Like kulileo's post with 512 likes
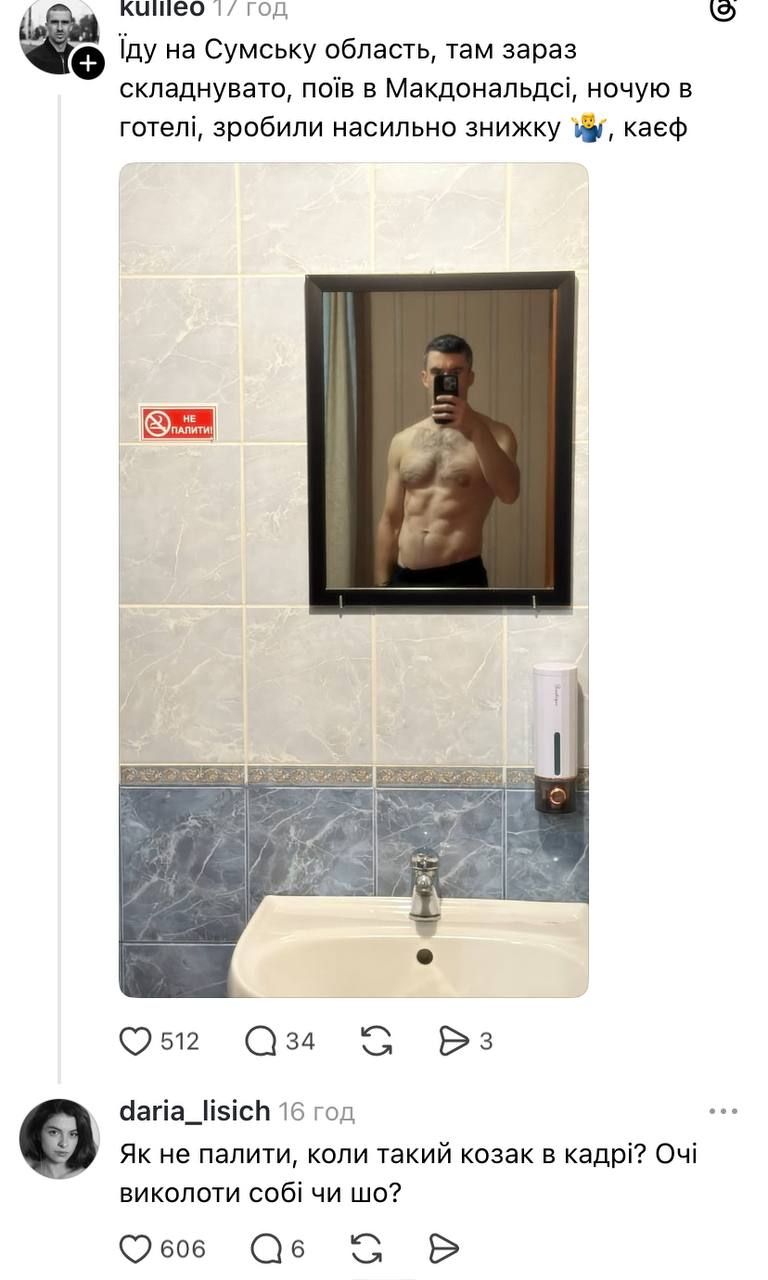This screenshot has height=1280, width=768. [x=135, y=1042]
